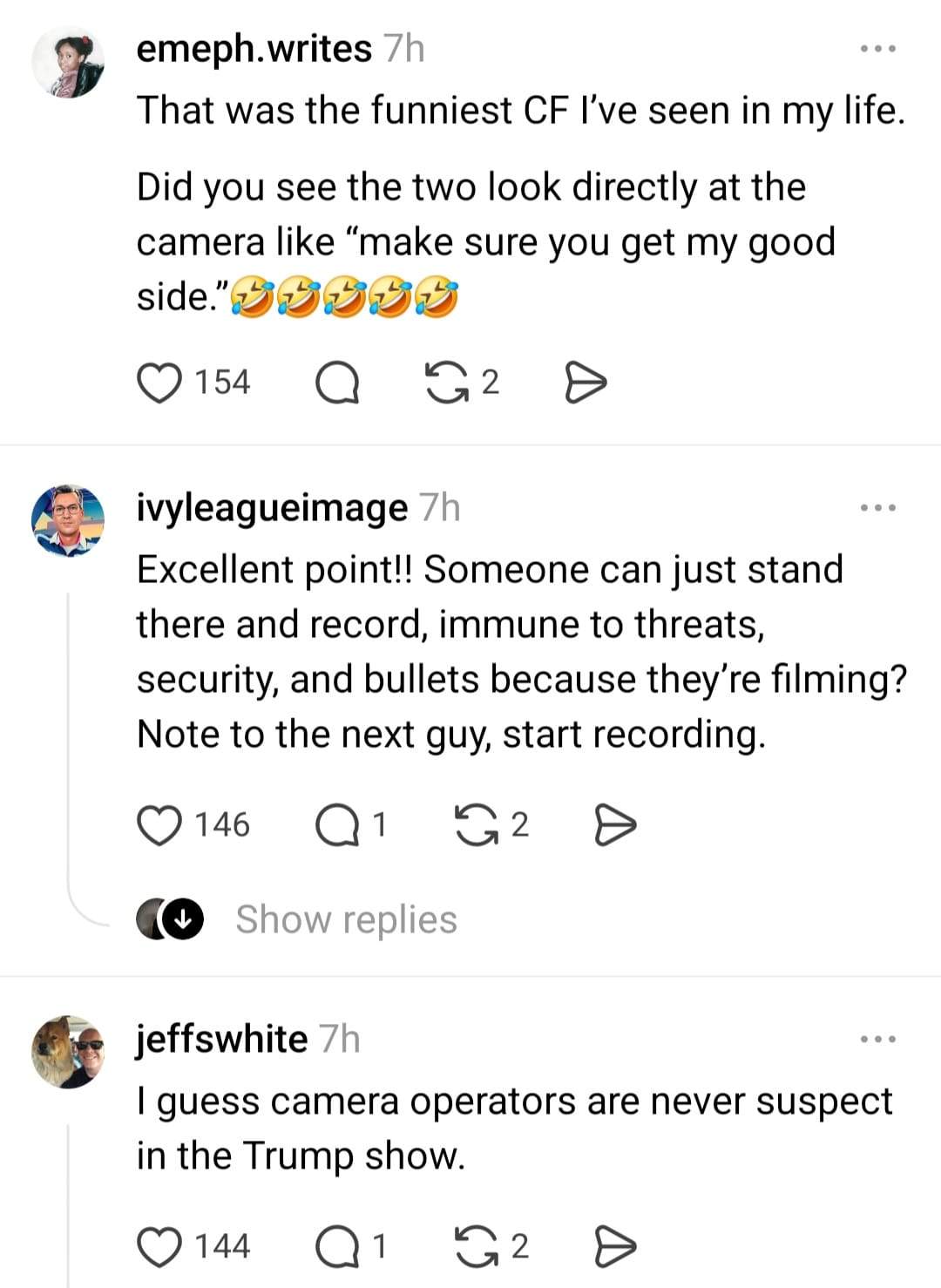The width and height of the screenshot is (941, 1288).
Task: Repost emeph.writes' comment
Action: coord(445,383)
